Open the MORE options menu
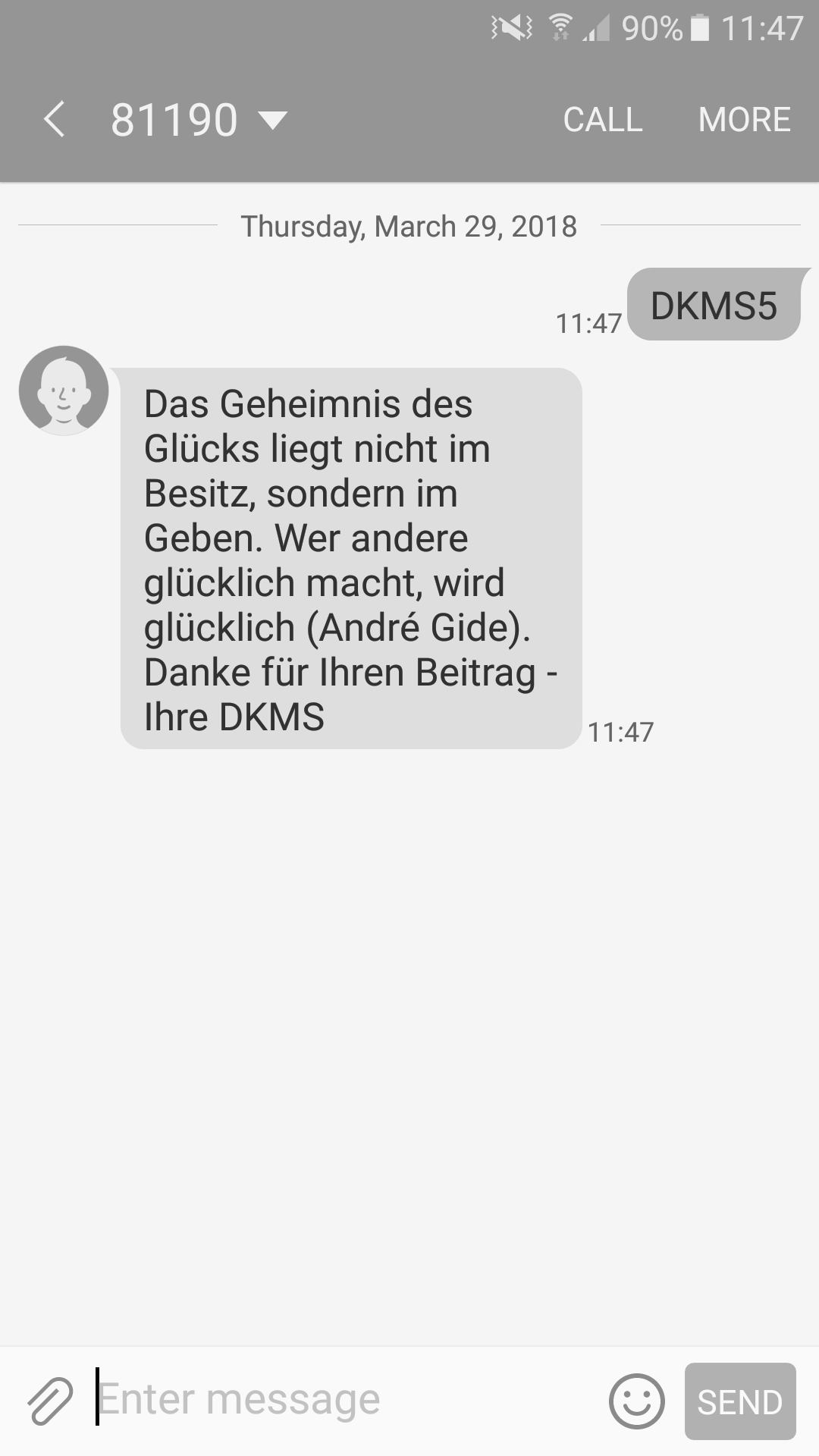Viewport: 819px width, 1456px height. click(x=744, y=120)
